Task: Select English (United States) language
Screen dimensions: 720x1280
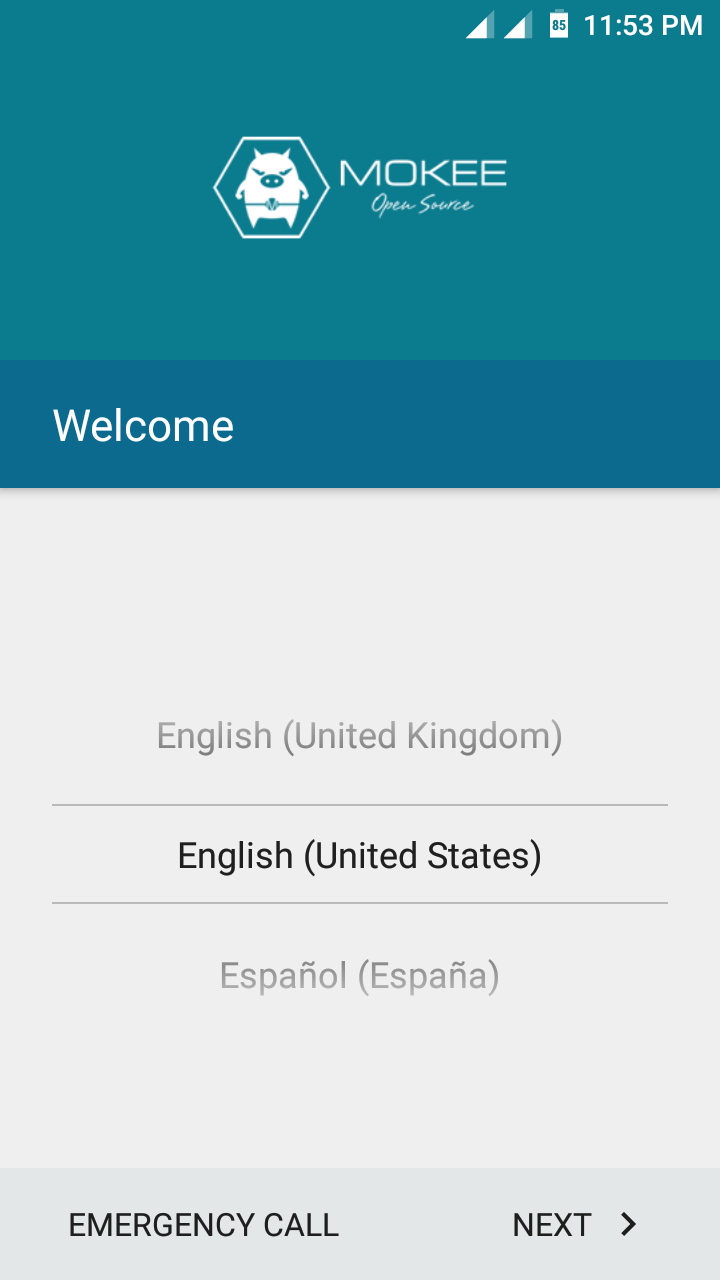Action: click(x=360, y=856)
